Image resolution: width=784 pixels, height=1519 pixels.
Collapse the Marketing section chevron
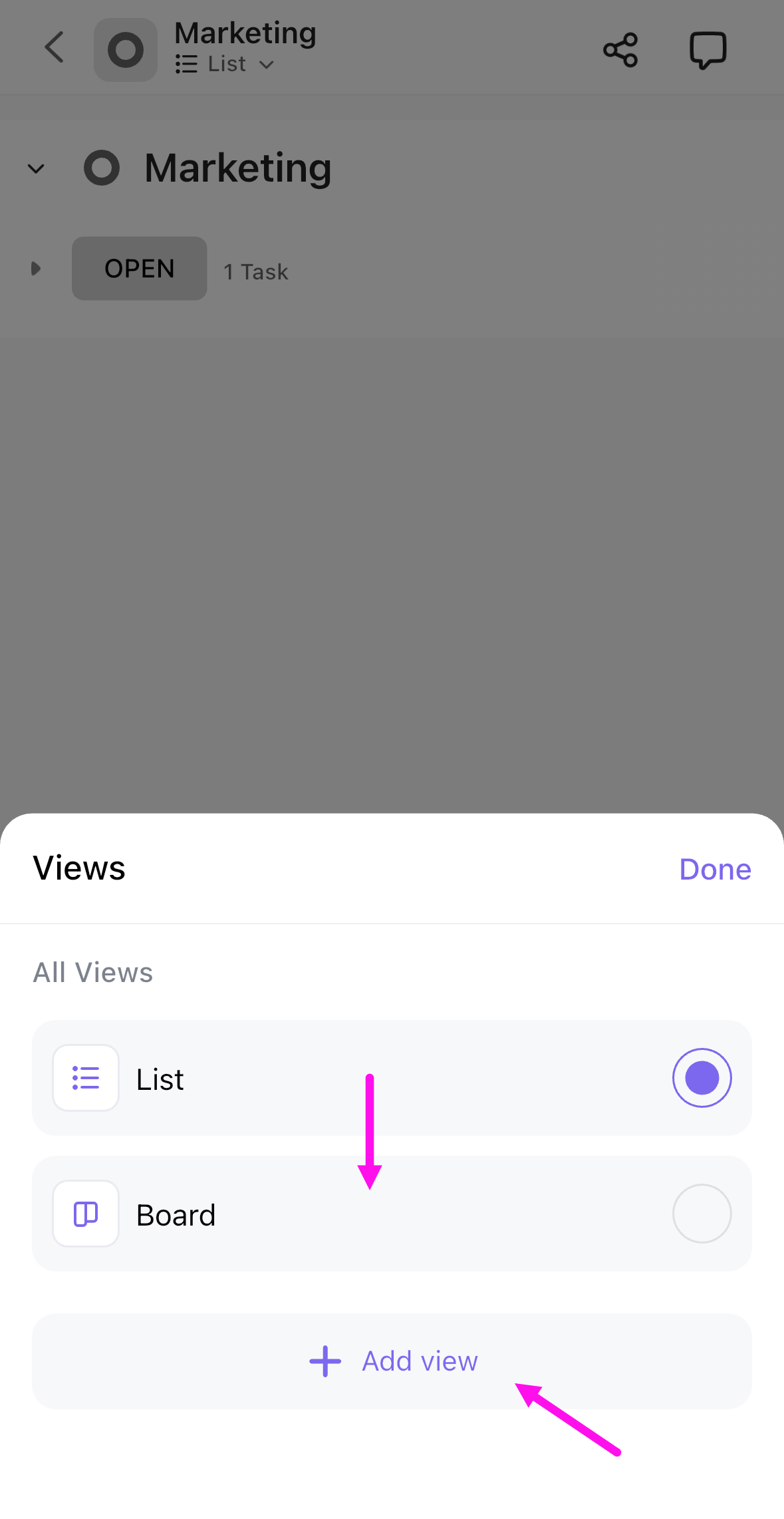37,168
